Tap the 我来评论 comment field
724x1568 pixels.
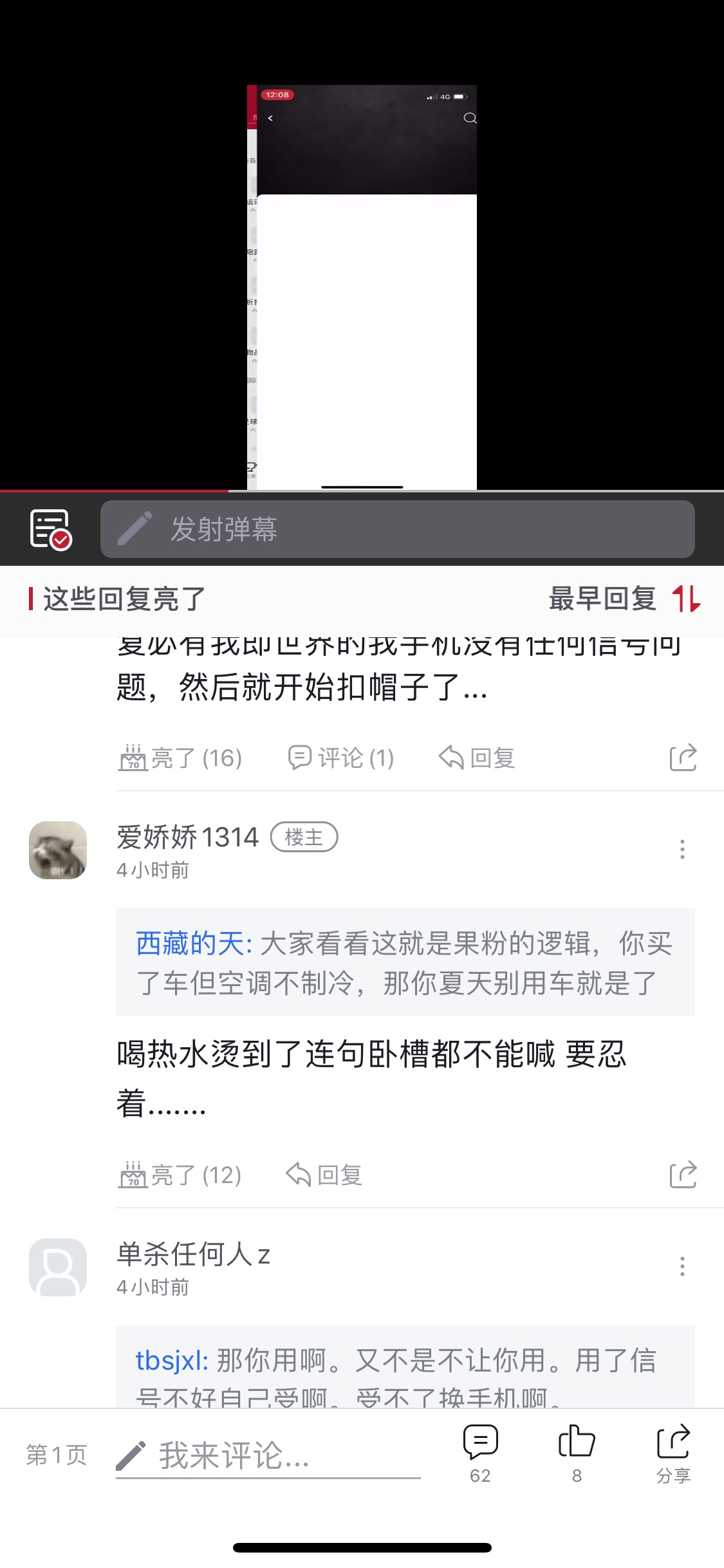pyautogui.click(x=268, y=1455)
